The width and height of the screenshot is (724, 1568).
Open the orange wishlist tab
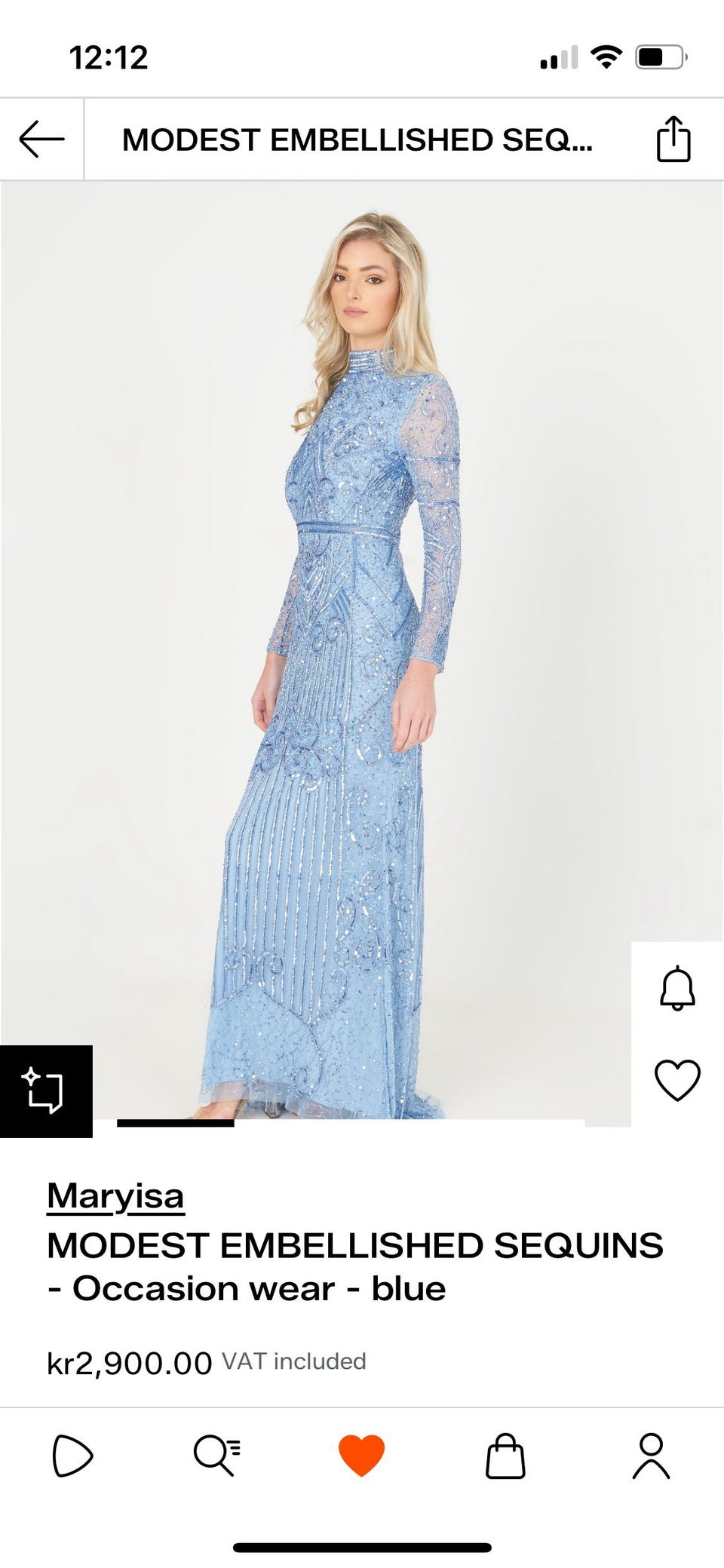(x=361, y=1456)
